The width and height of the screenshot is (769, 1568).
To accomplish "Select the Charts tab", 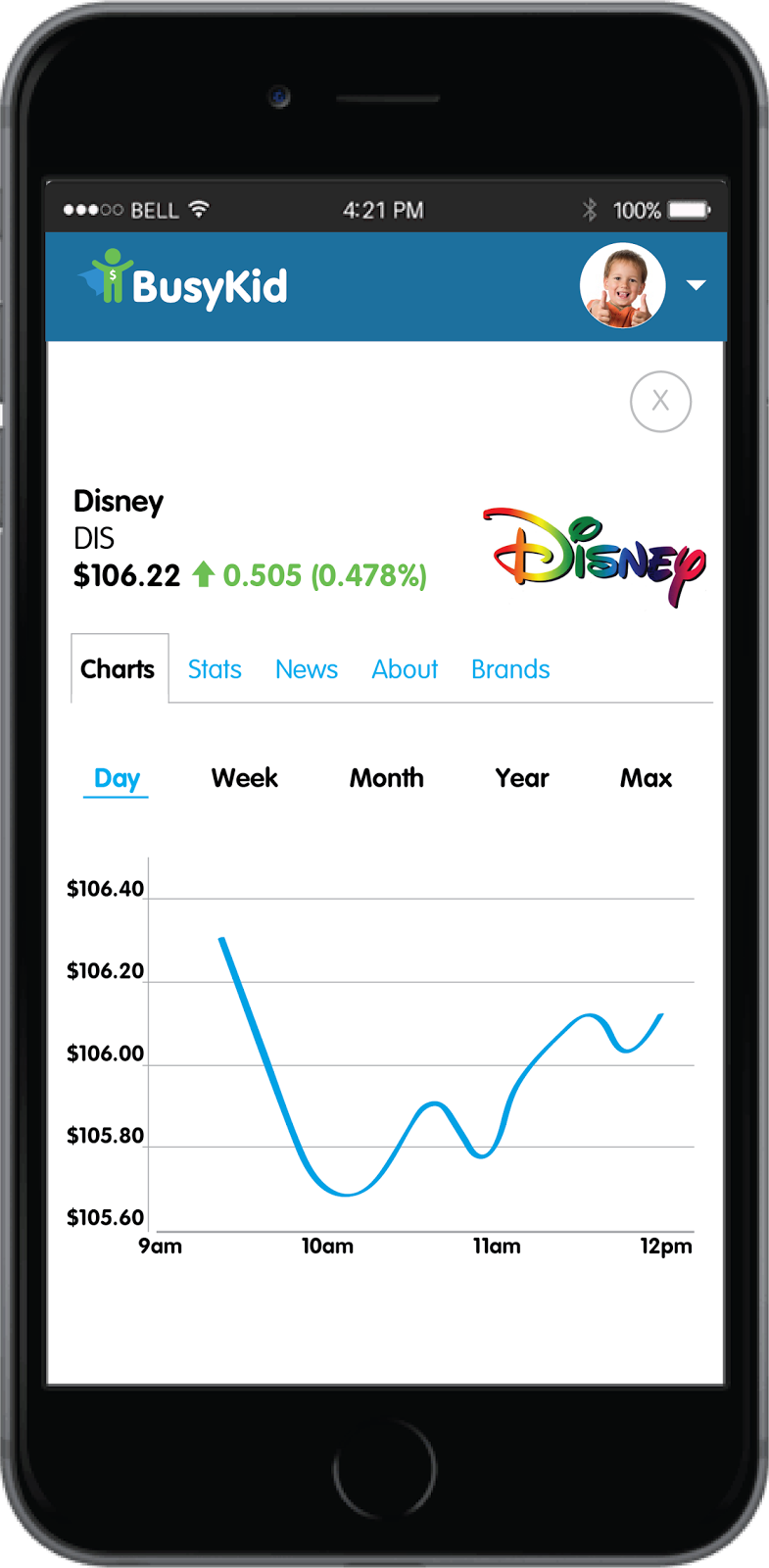I will [x=118, y=669].
